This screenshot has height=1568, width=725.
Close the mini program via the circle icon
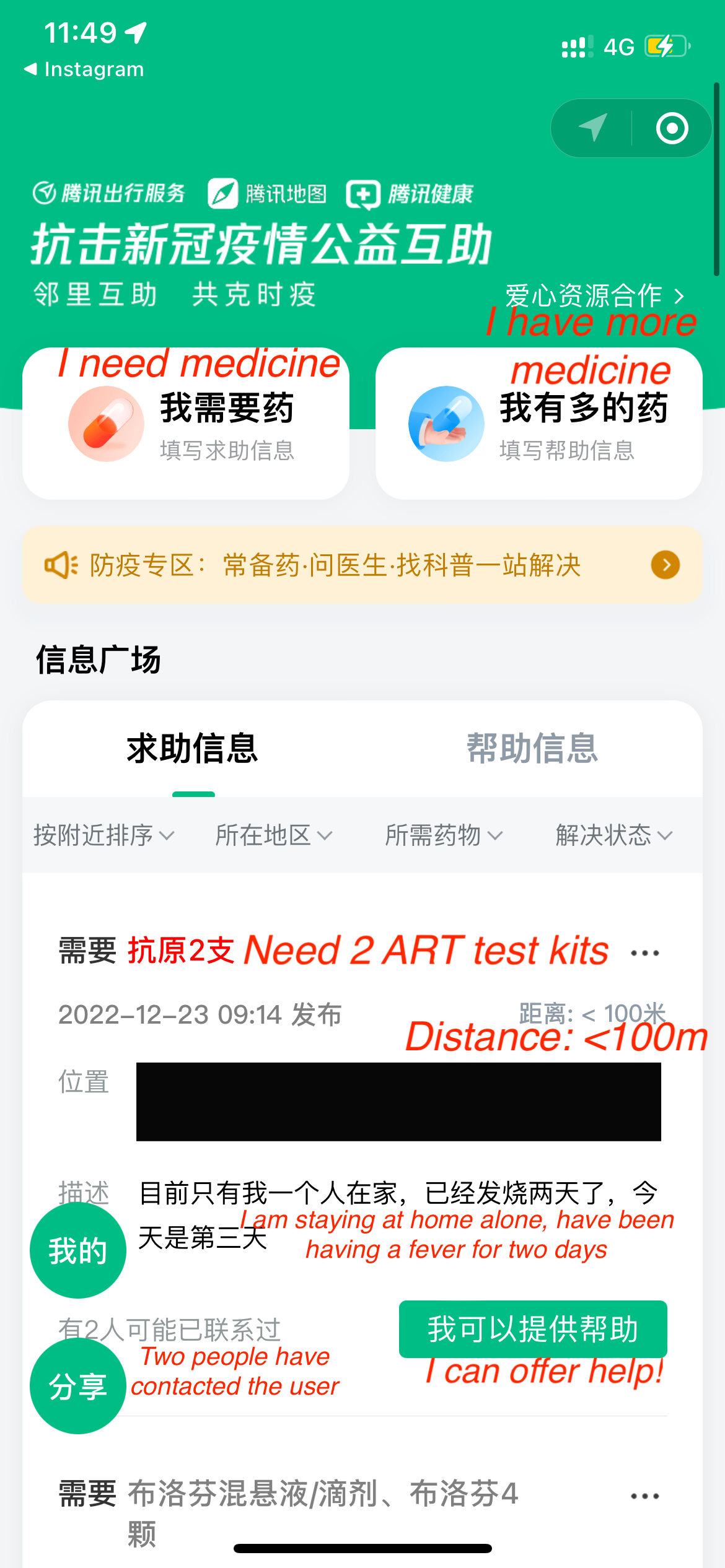point(672,128)
